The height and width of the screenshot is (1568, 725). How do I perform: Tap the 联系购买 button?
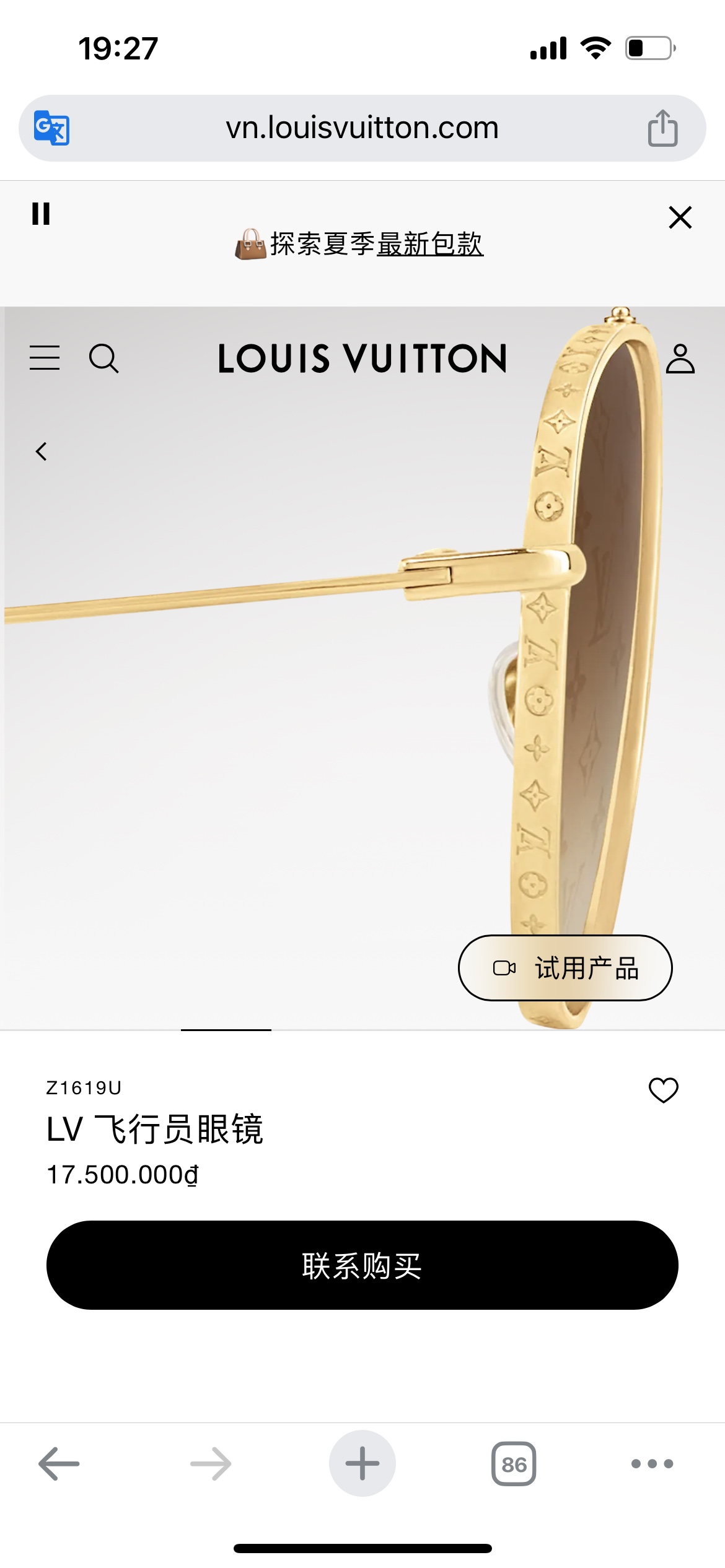tap(362, 1265)
